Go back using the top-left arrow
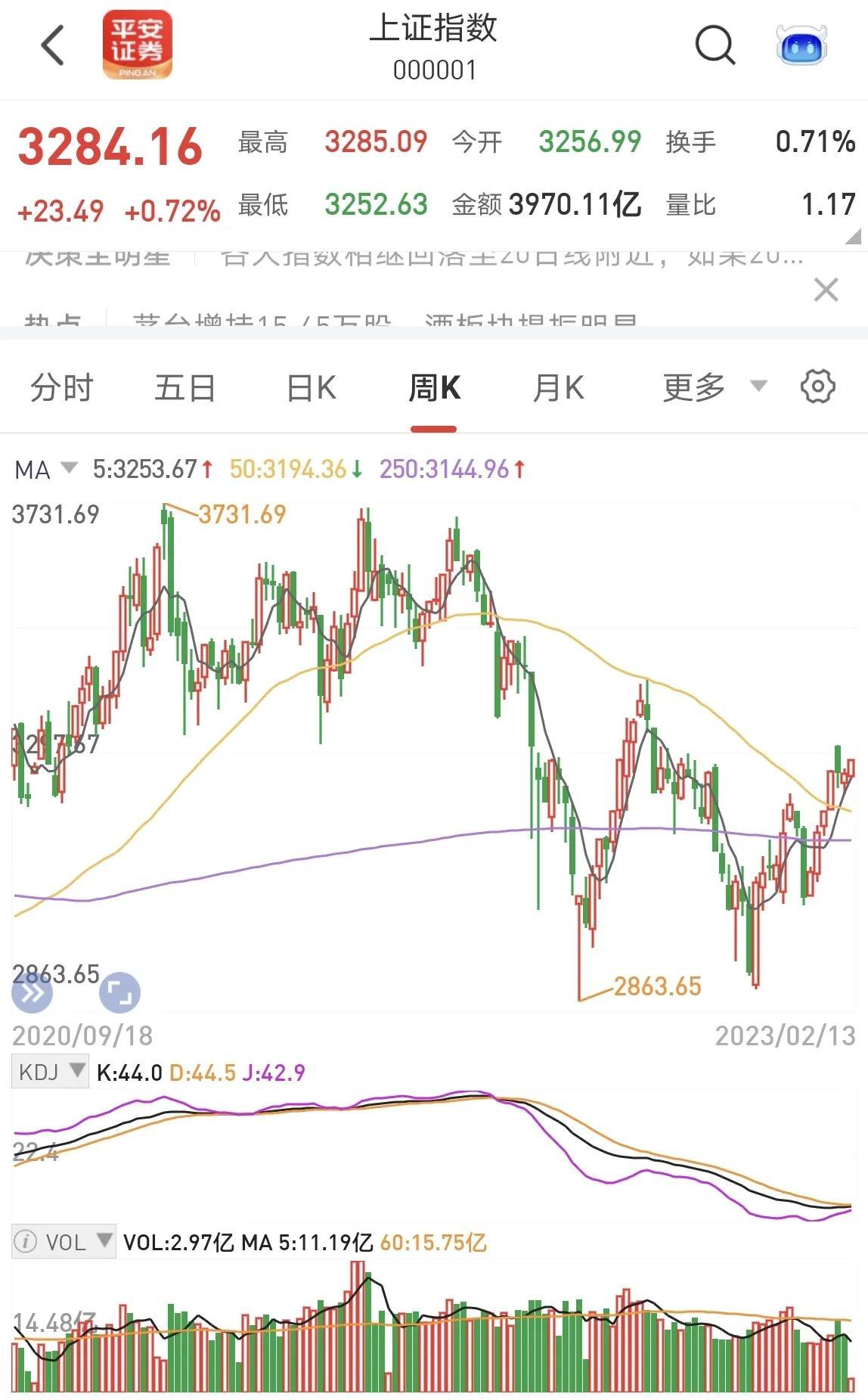The width and height of the screenshot is (868, 1400). click(53, 45)
